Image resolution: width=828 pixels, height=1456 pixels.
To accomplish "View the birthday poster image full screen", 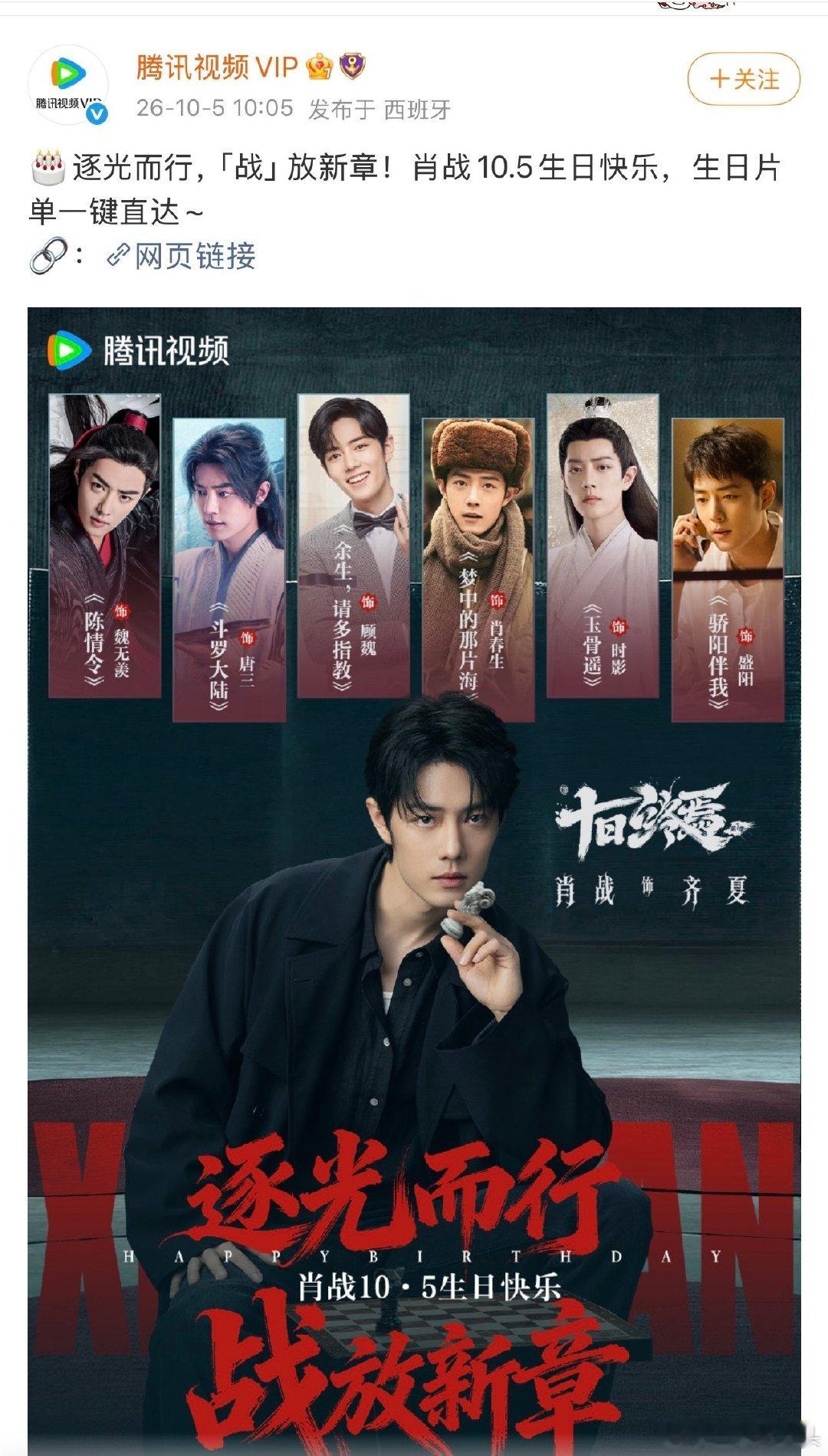I will click(x=414, y=881).
